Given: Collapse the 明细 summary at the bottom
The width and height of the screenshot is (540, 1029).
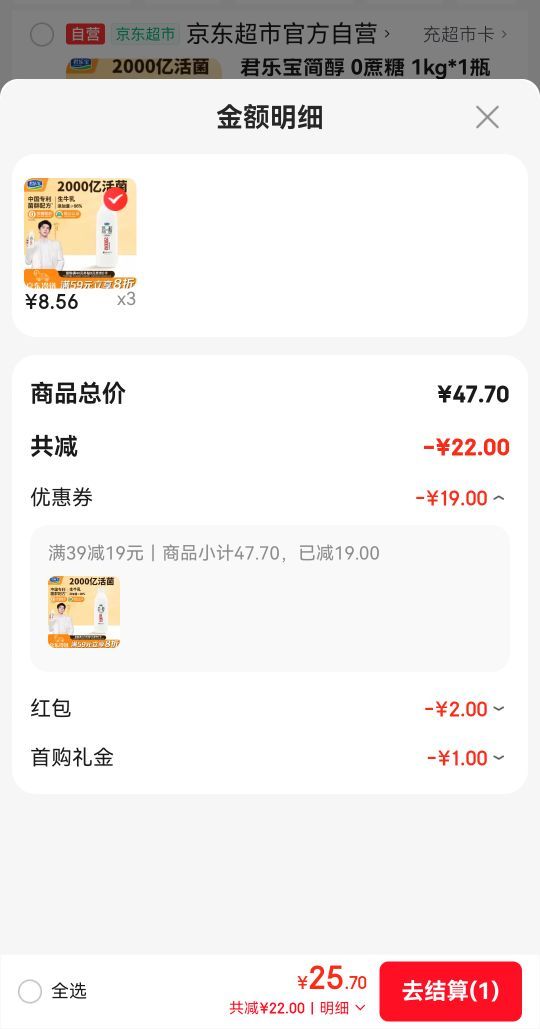Looking at the screenshot, I should click(x=341, y=1008).
